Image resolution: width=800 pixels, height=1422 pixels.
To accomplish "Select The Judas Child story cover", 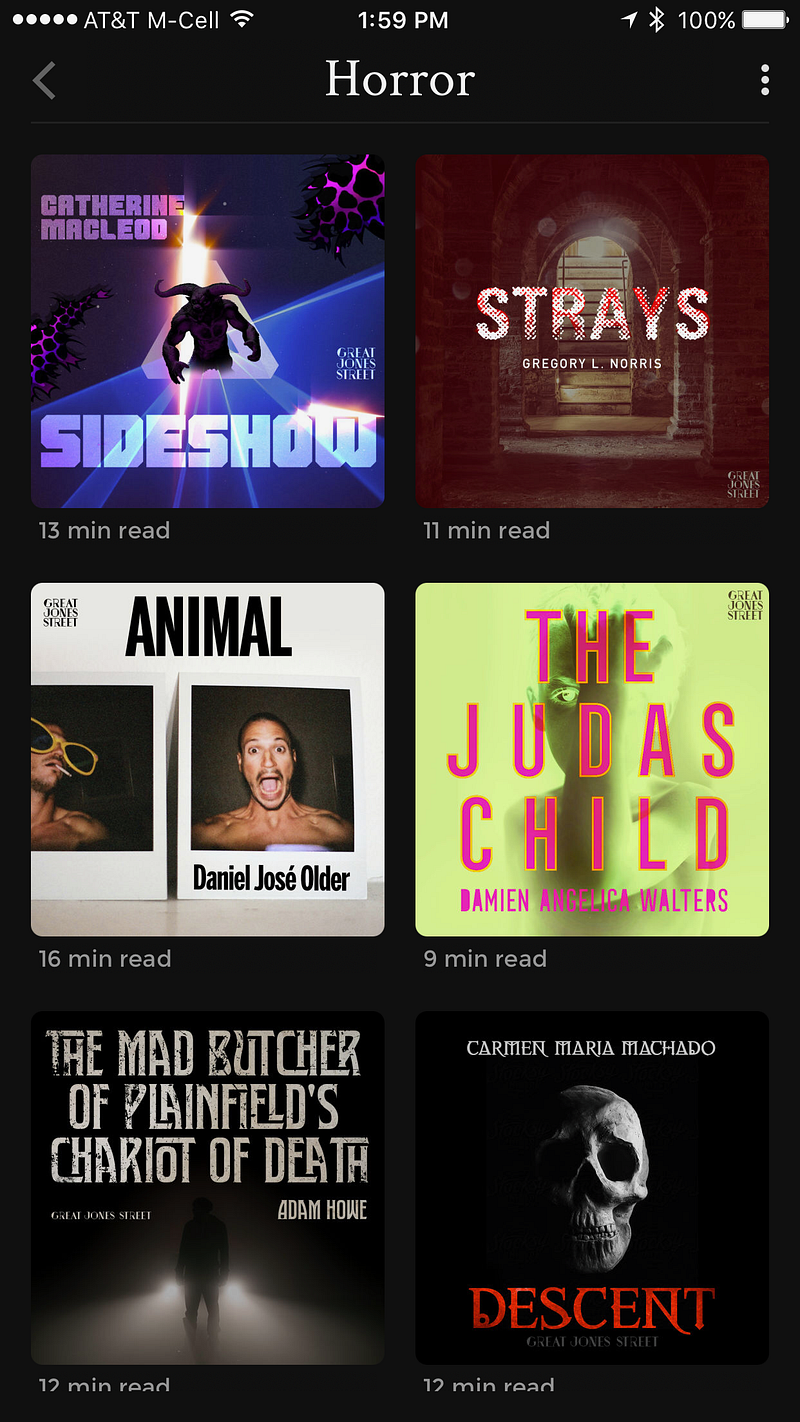I will tap(592, 759).
